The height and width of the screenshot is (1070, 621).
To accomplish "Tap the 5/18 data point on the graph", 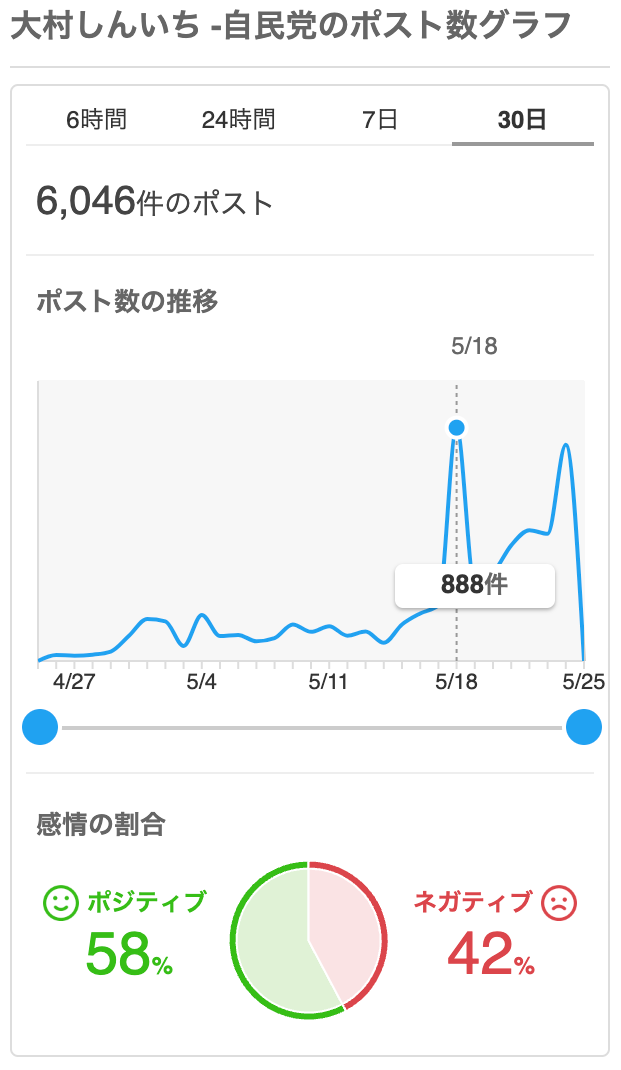I will pyautogui.click(x=457, y=428).
